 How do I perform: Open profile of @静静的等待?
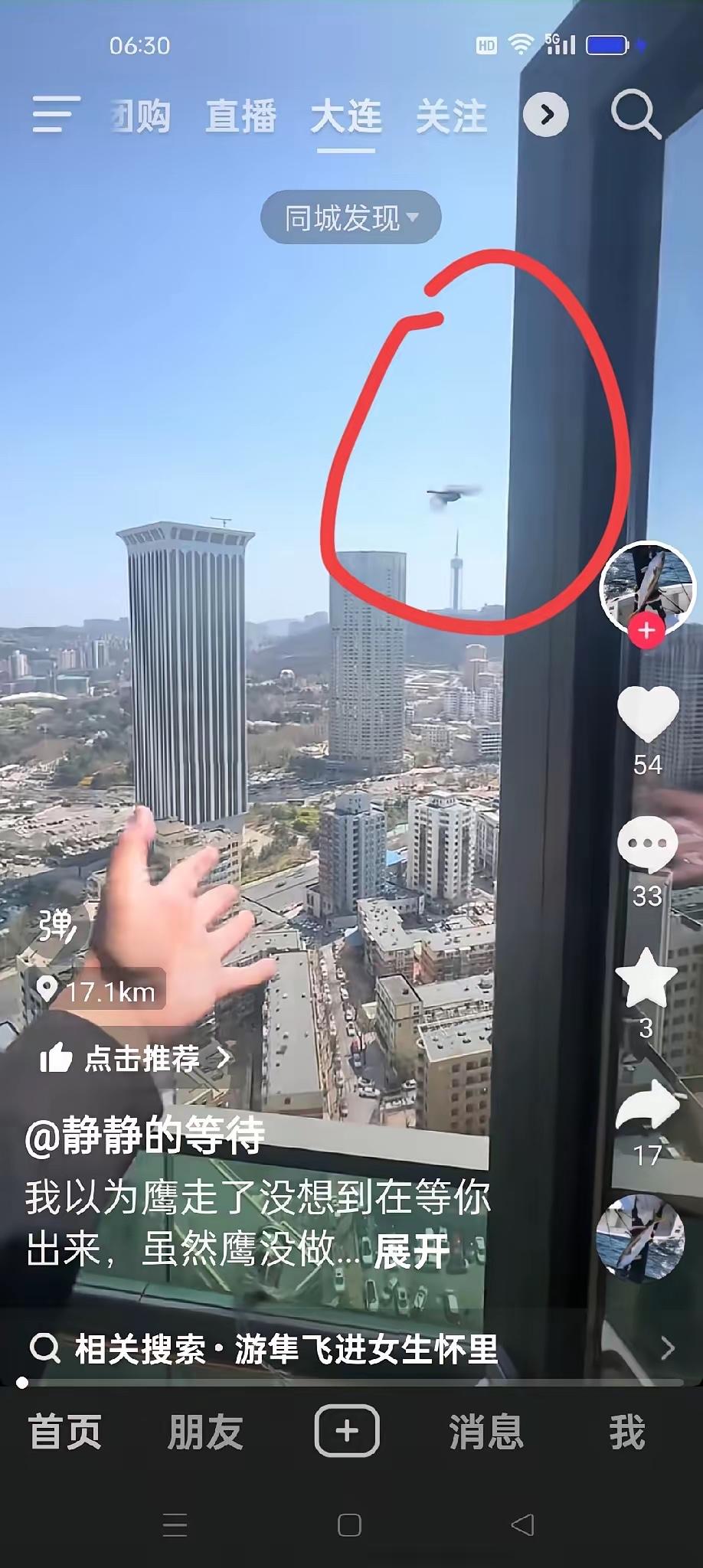pyautogui.click(x=145, y=1135)
